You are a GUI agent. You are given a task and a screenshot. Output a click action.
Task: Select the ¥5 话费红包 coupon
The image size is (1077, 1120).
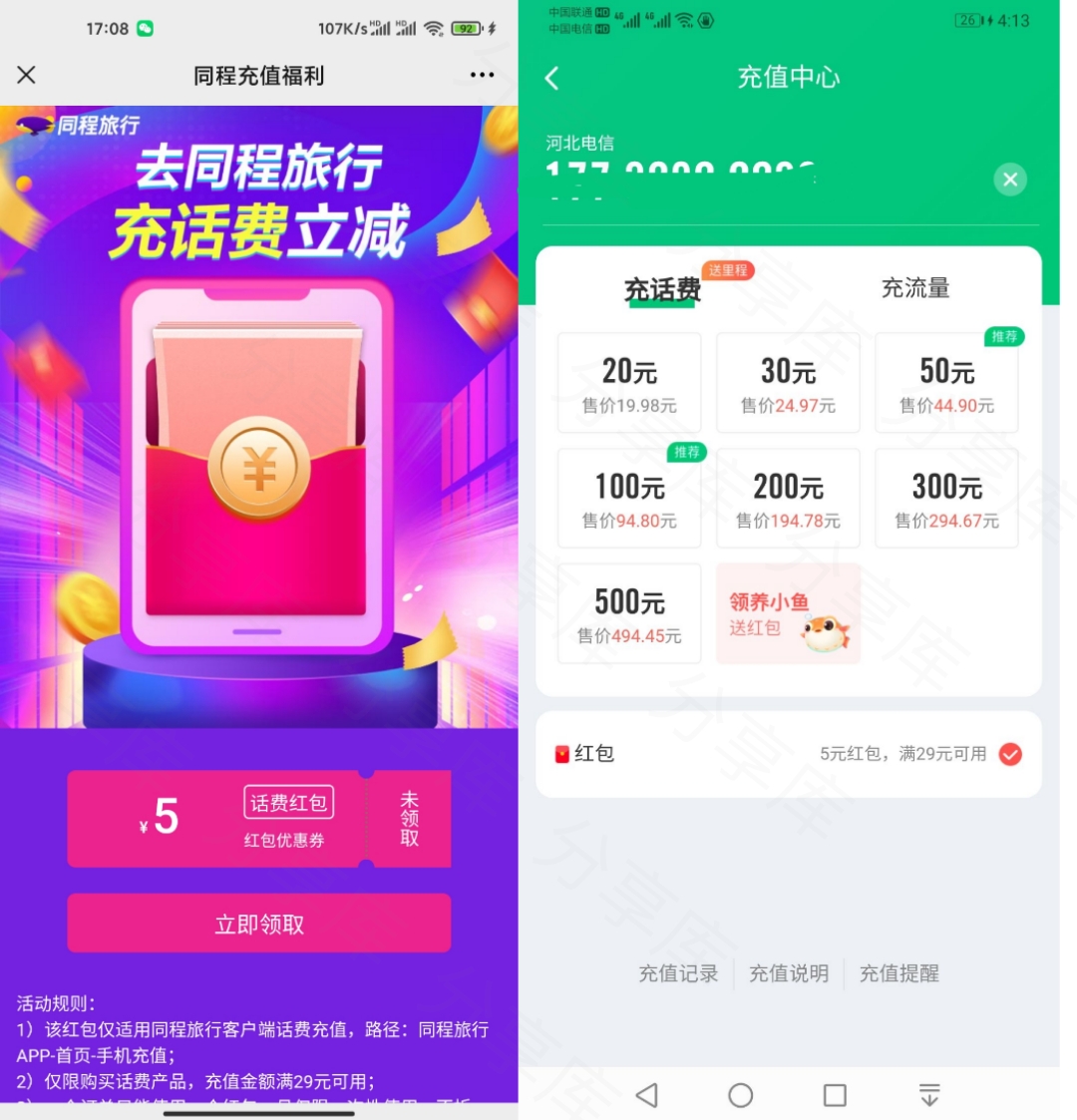259,818
